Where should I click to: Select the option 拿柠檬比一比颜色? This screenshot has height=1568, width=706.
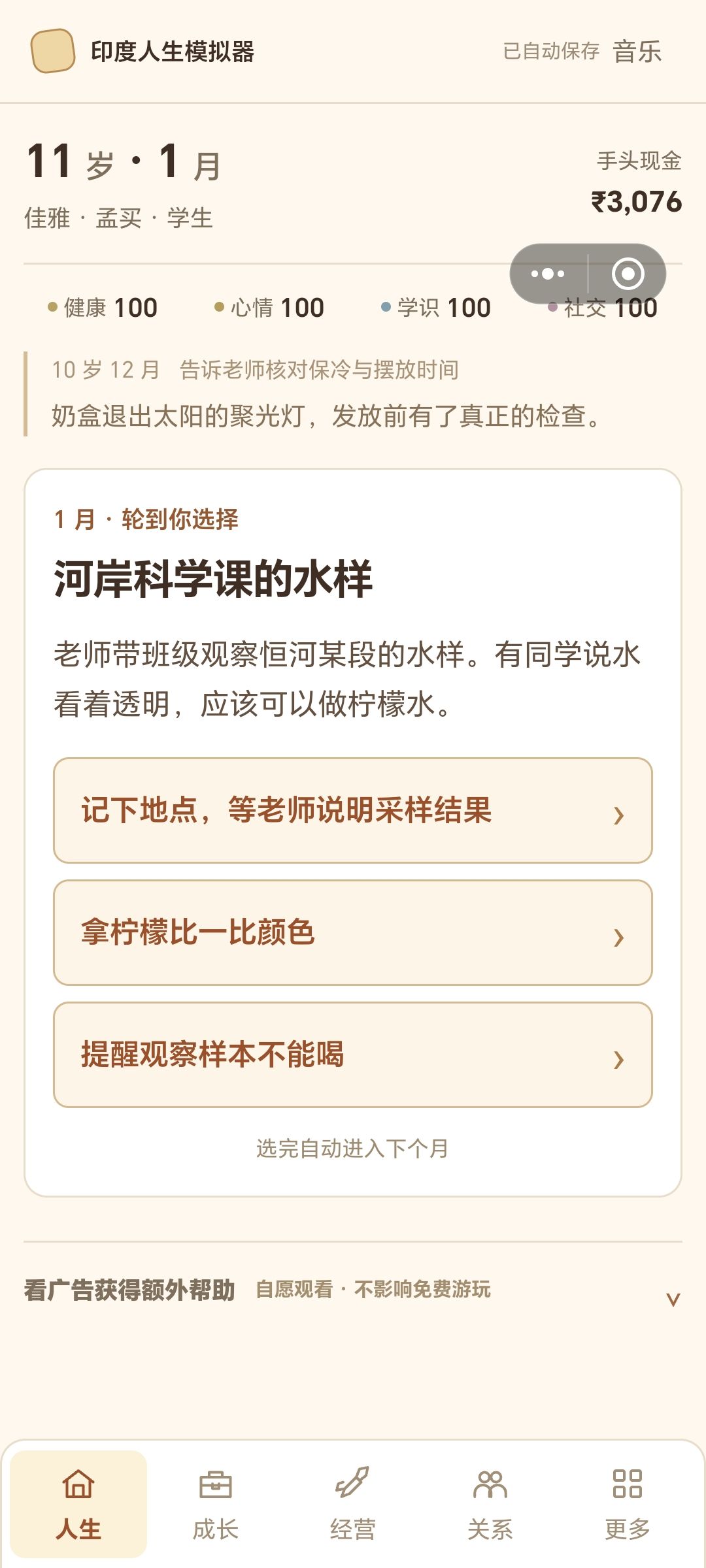[353, 932]
